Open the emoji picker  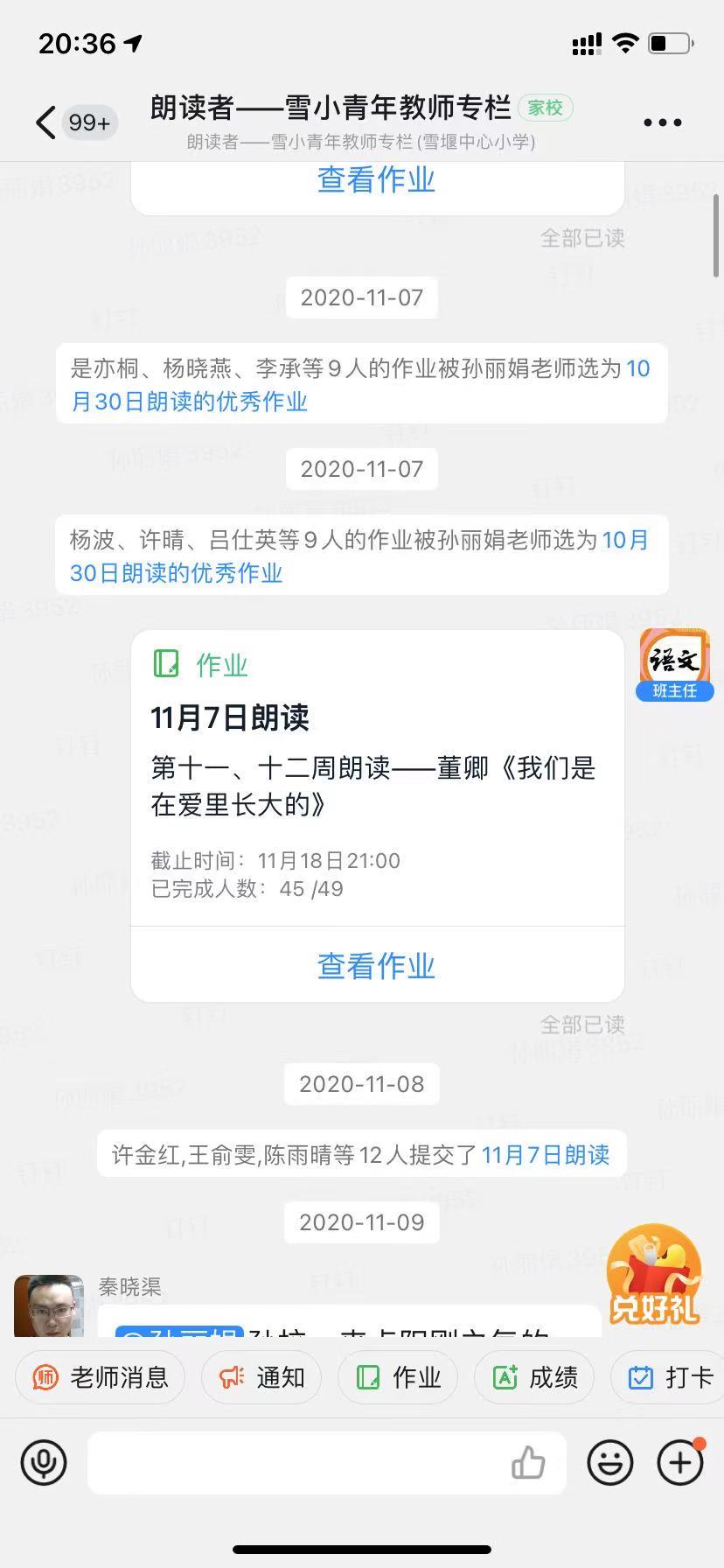[609, 1462]
